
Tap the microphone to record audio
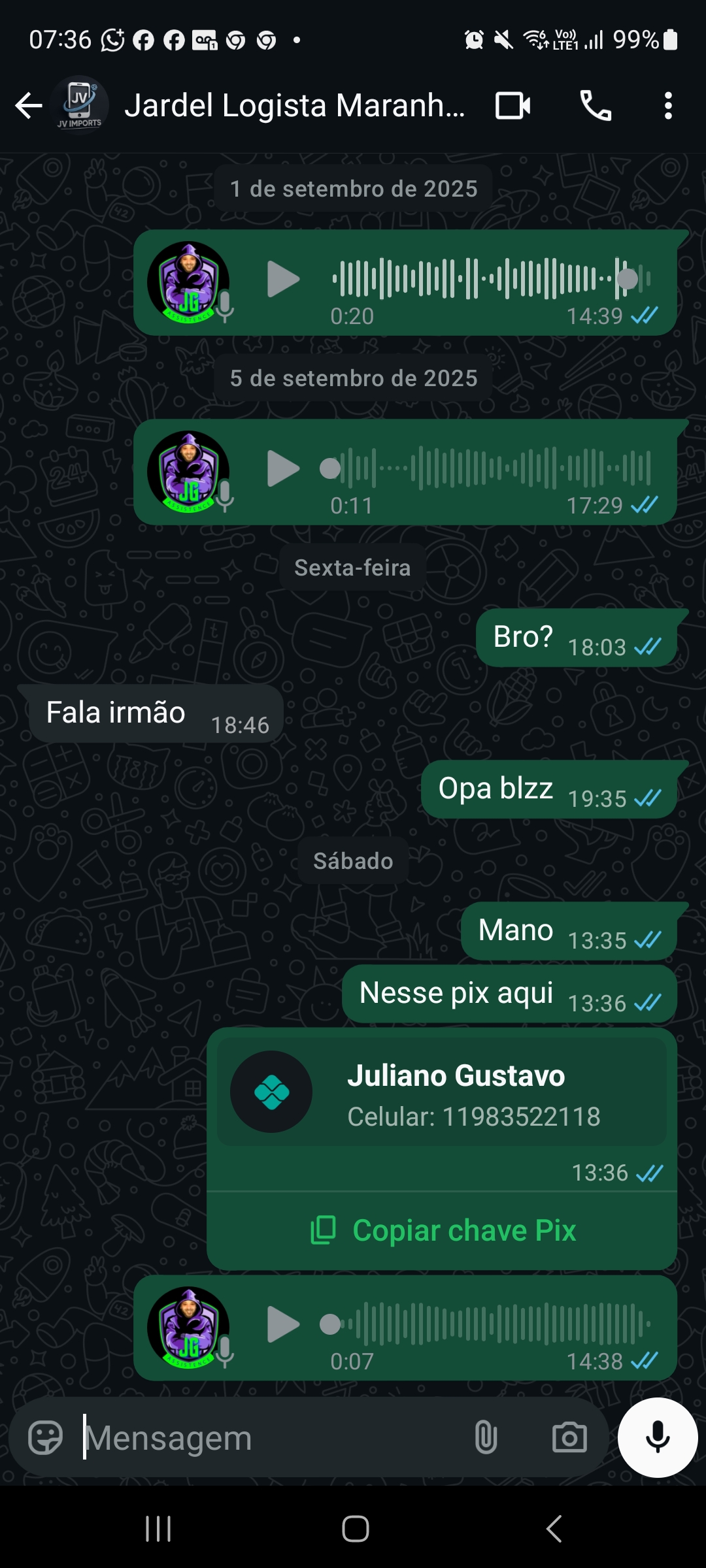click(658, 1437)
